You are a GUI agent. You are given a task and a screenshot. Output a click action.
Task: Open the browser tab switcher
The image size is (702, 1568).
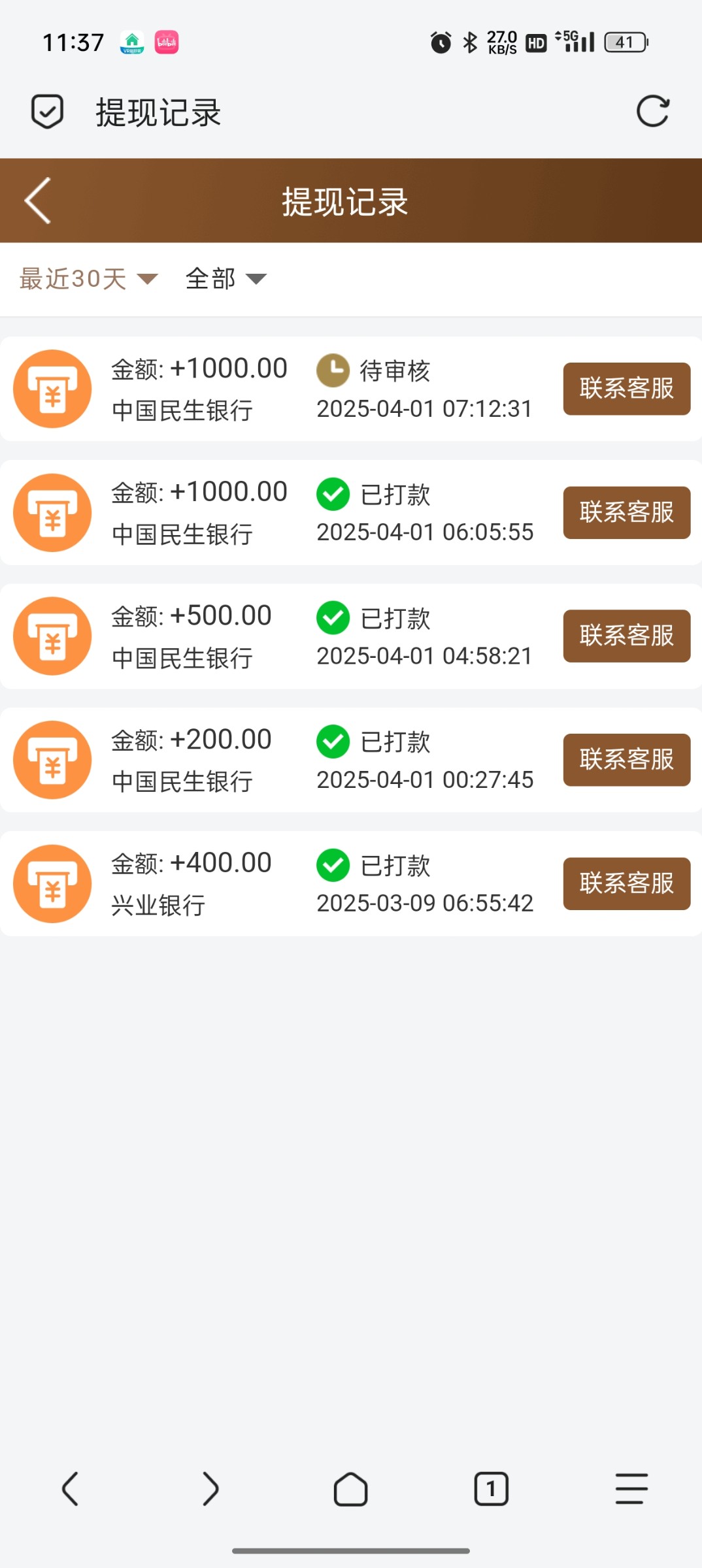491,1489
